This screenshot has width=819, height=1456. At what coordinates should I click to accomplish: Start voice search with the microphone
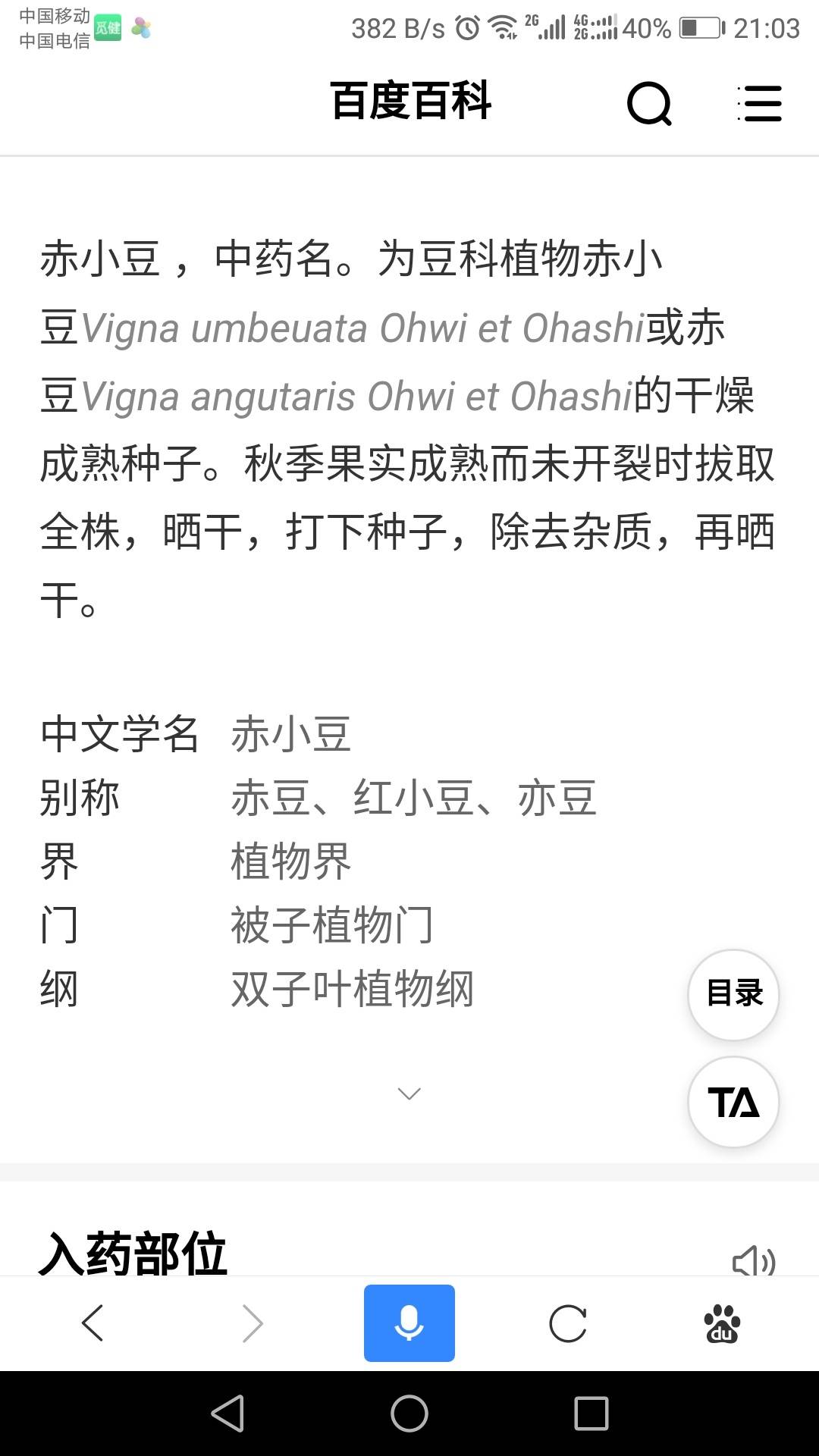pos(409,1323)
